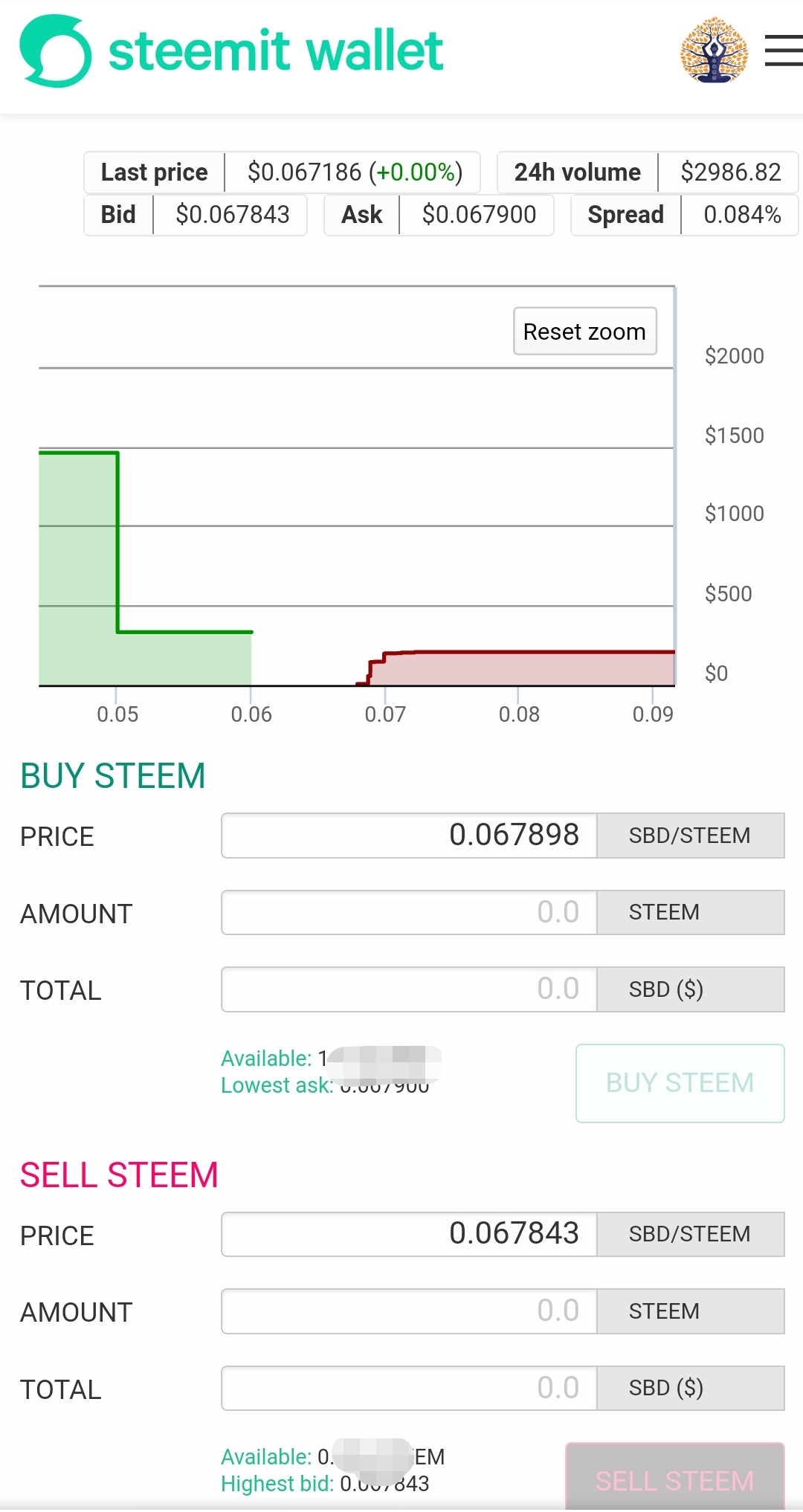Edit the Buy Steem price field

(409, 836)
